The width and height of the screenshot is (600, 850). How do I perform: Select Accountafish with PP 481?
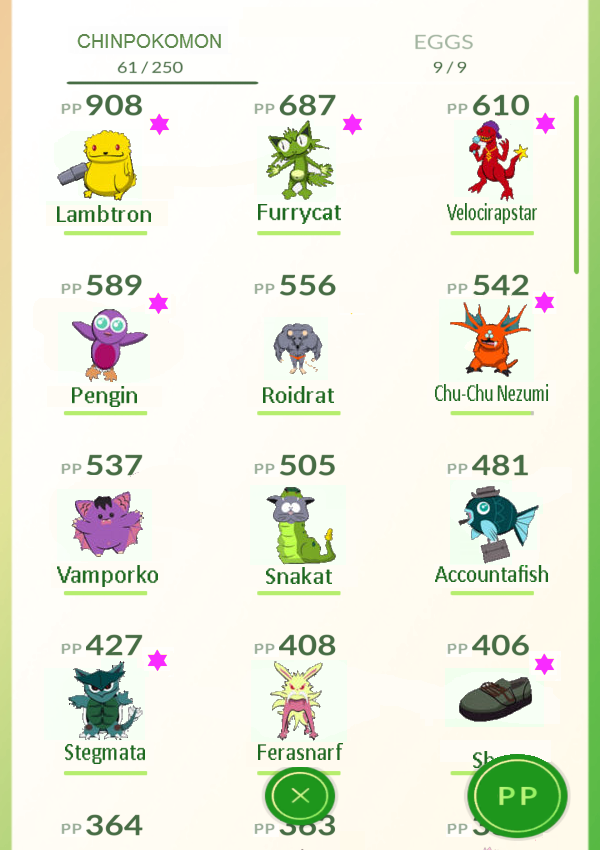click(491, 525)
